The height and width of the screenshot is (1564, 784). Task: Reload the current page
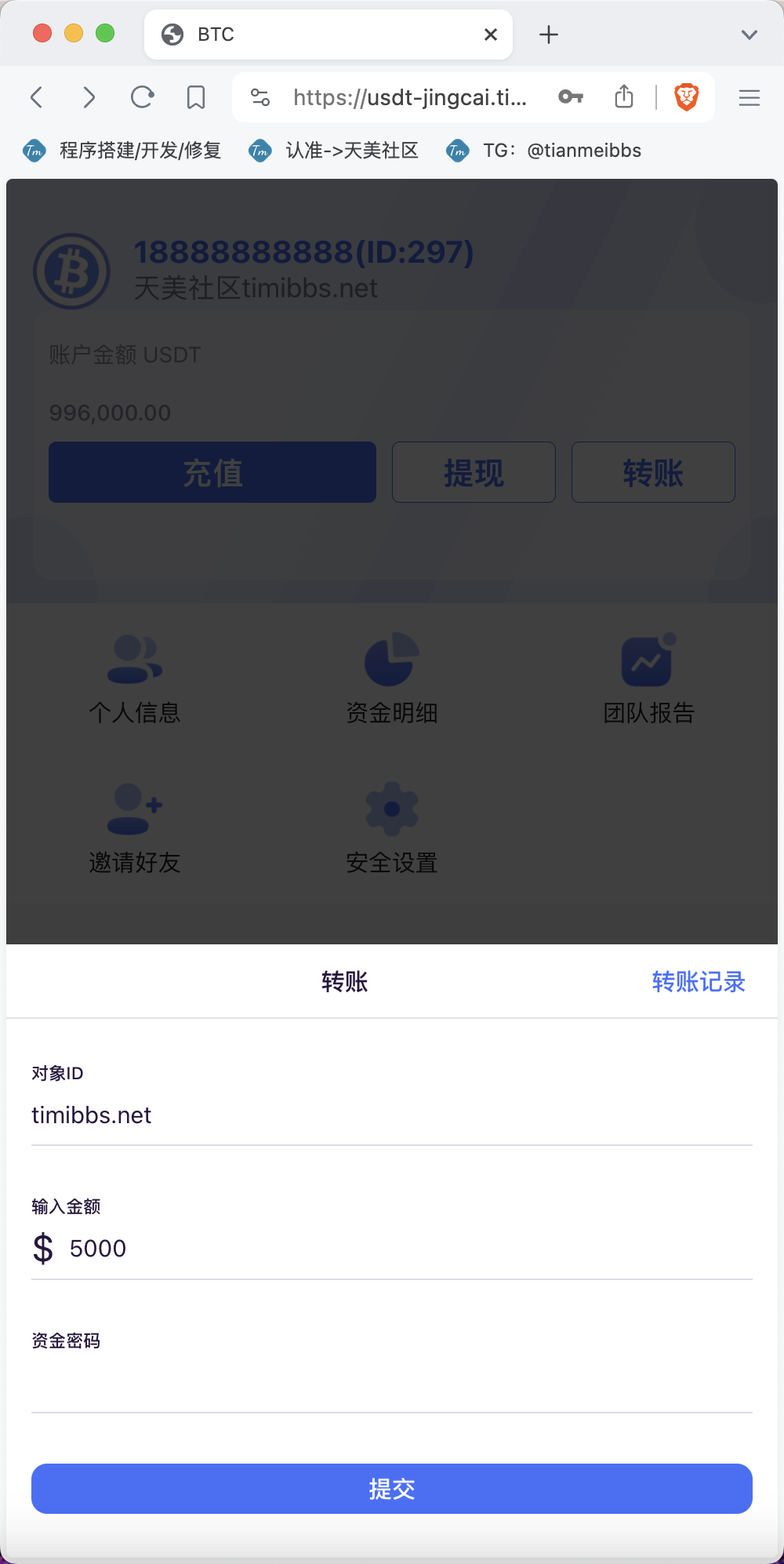(142, 97)
